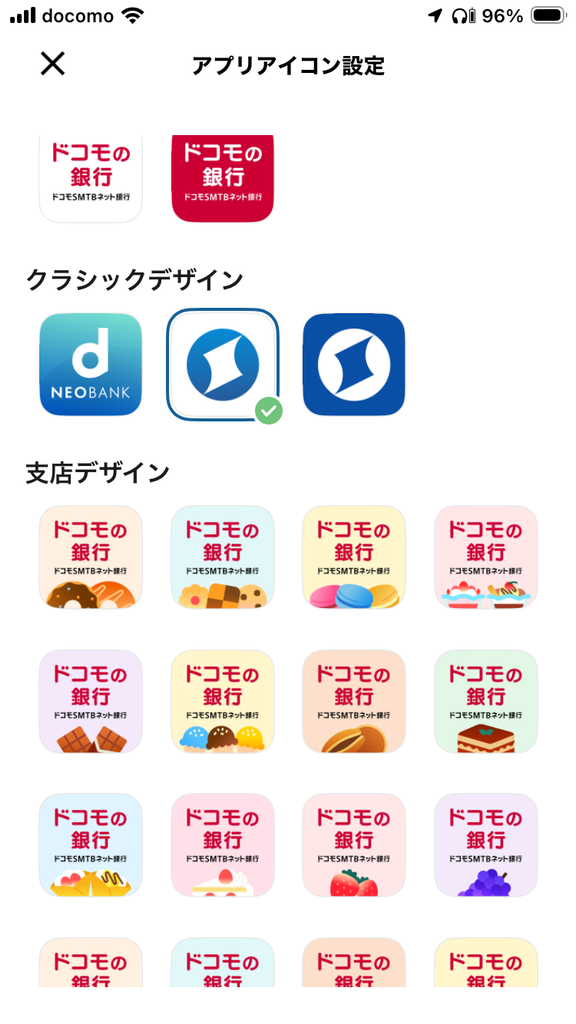This screenshot has width=576, height=1024.
Task: Select the parfait branch design icon
Action: click(x=486, y=557)
